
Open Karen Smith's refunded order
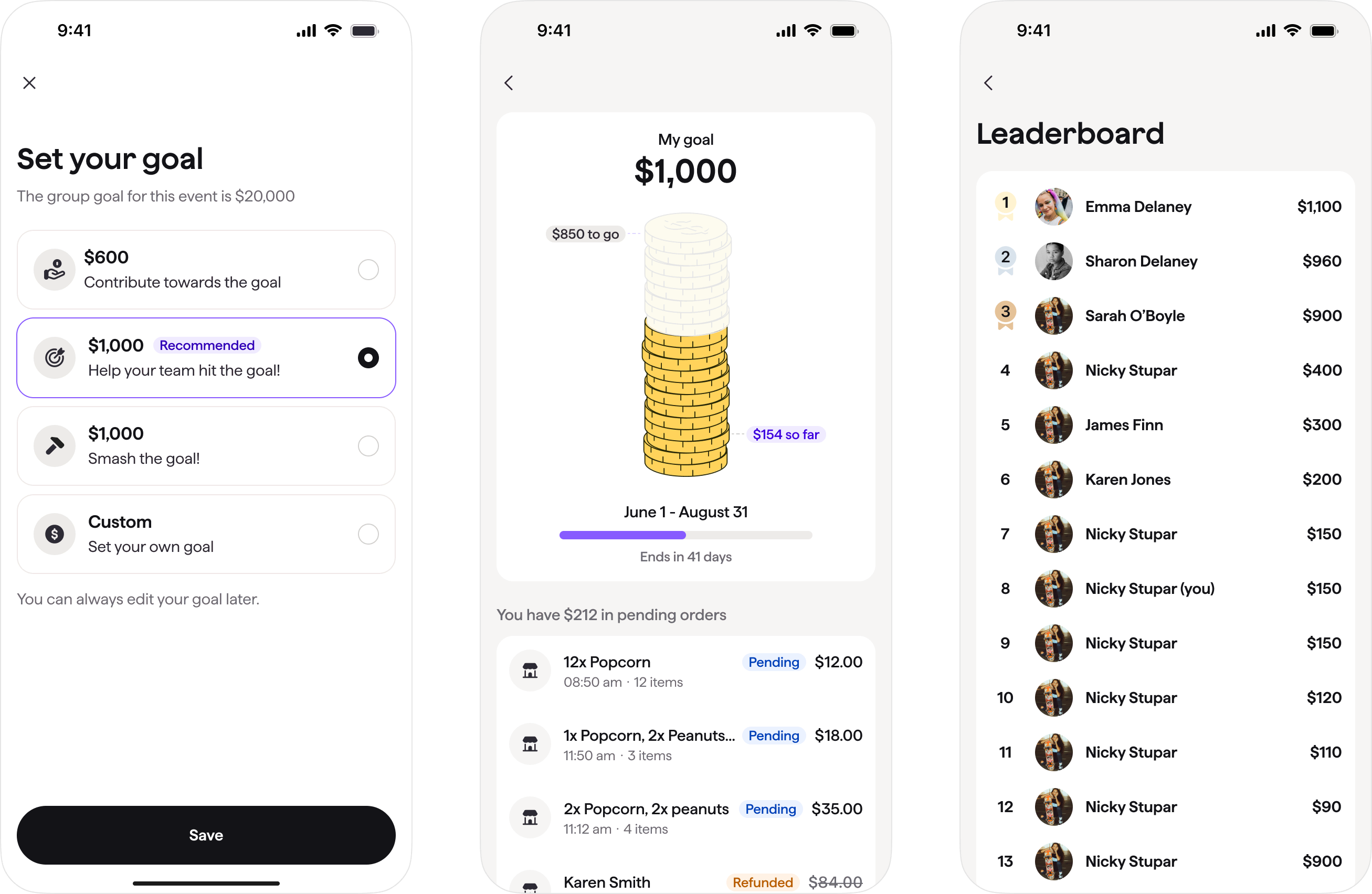tap(685, 882)
